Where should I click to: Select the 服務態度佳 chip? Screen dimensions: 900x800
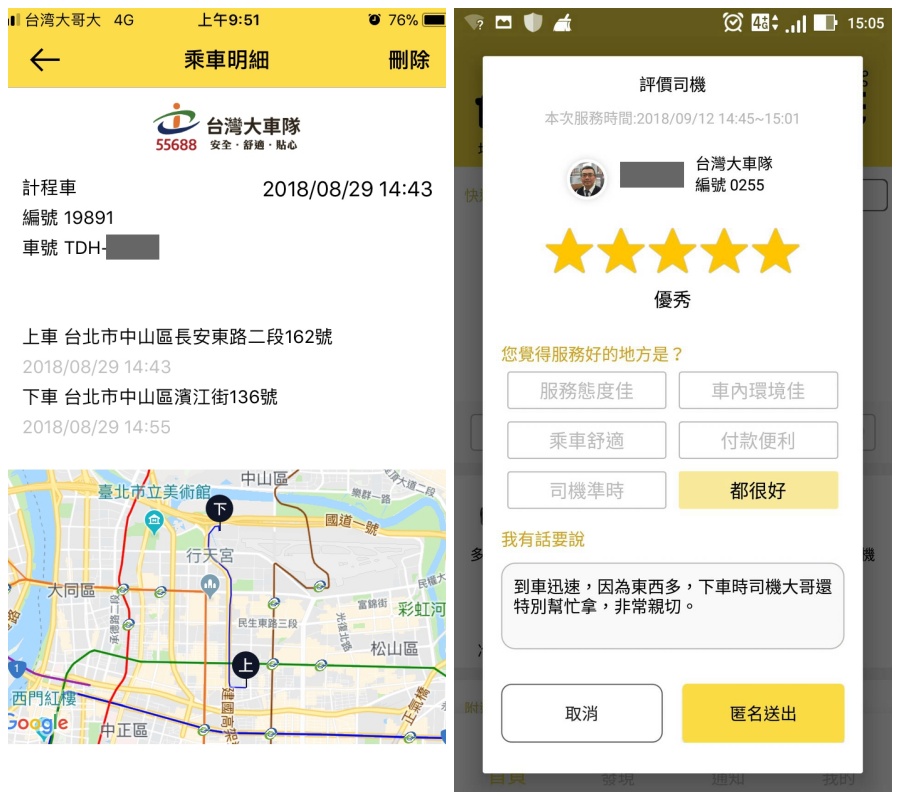tap(586, 391)
